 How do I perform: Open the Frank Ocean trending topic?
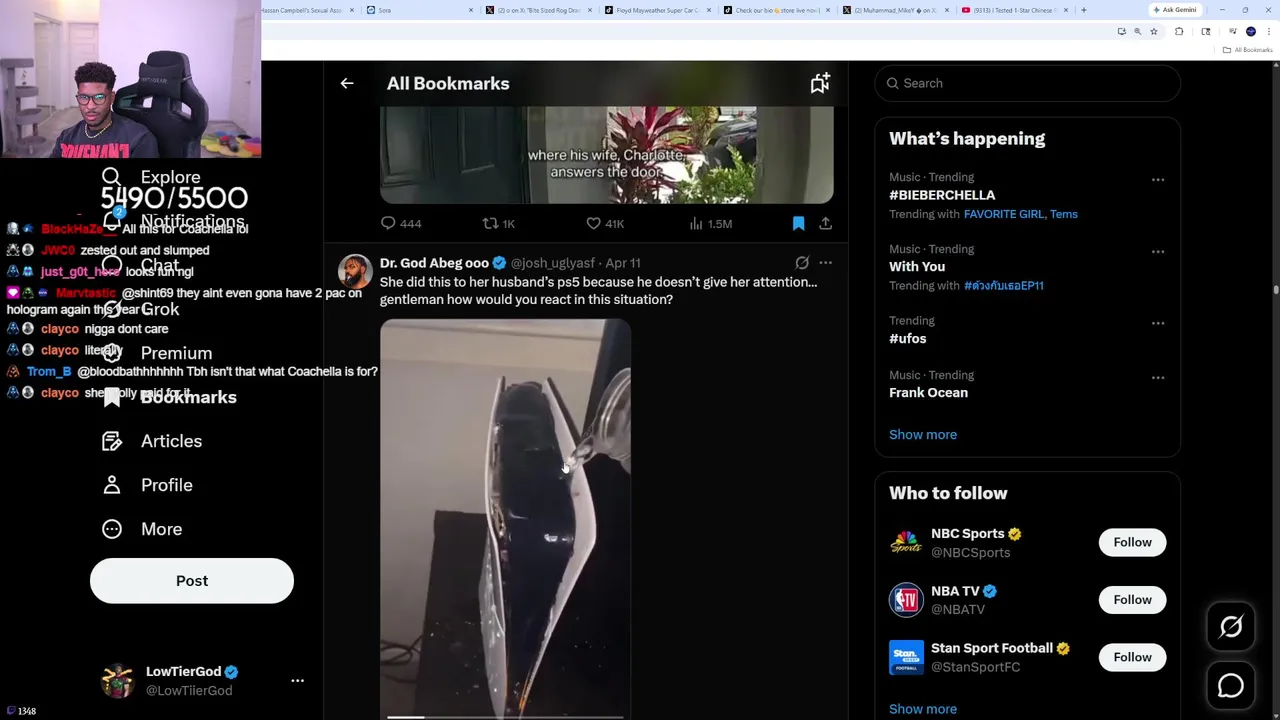pos(928,393)
